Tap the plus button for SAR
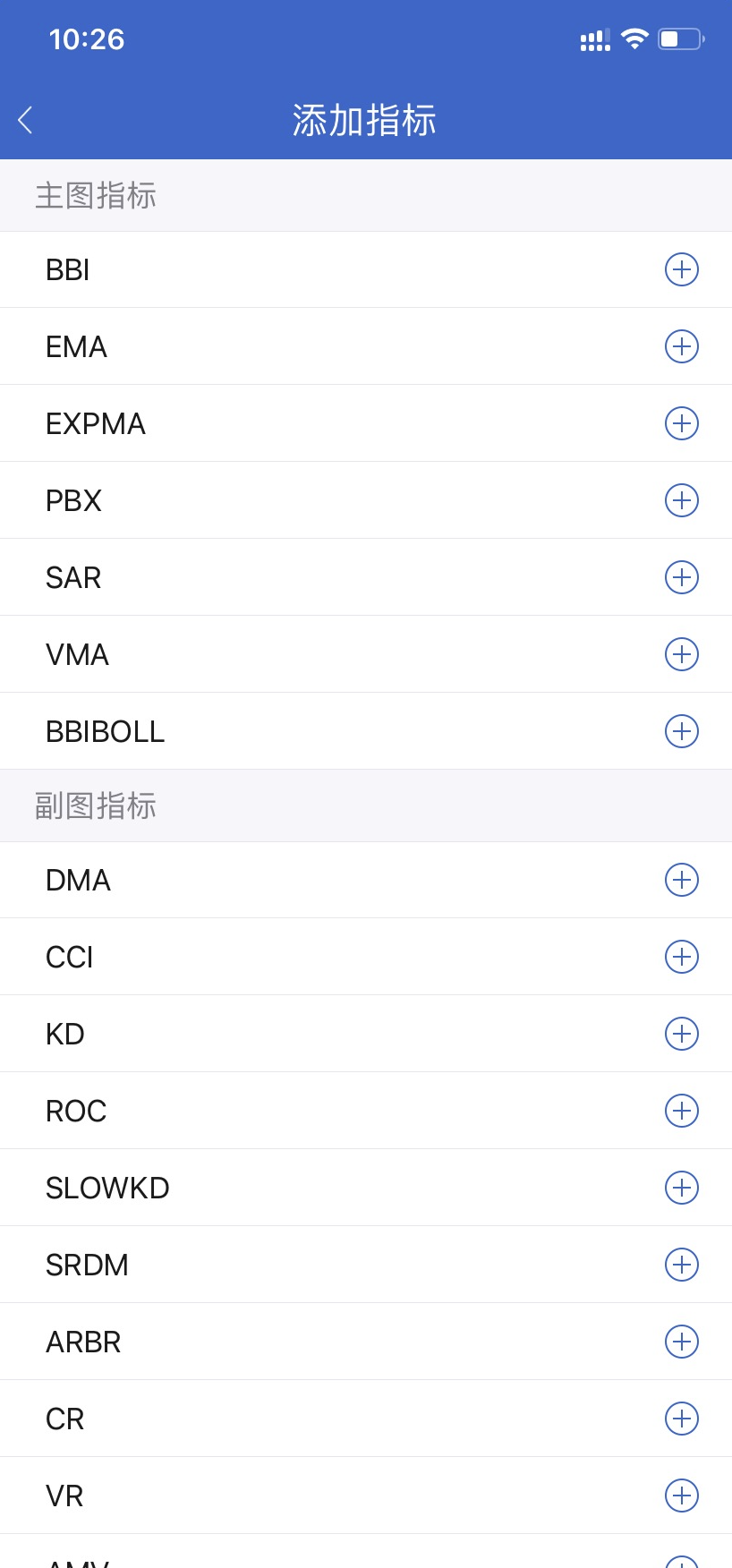The image size is (732, 1568). coord(682,577)
